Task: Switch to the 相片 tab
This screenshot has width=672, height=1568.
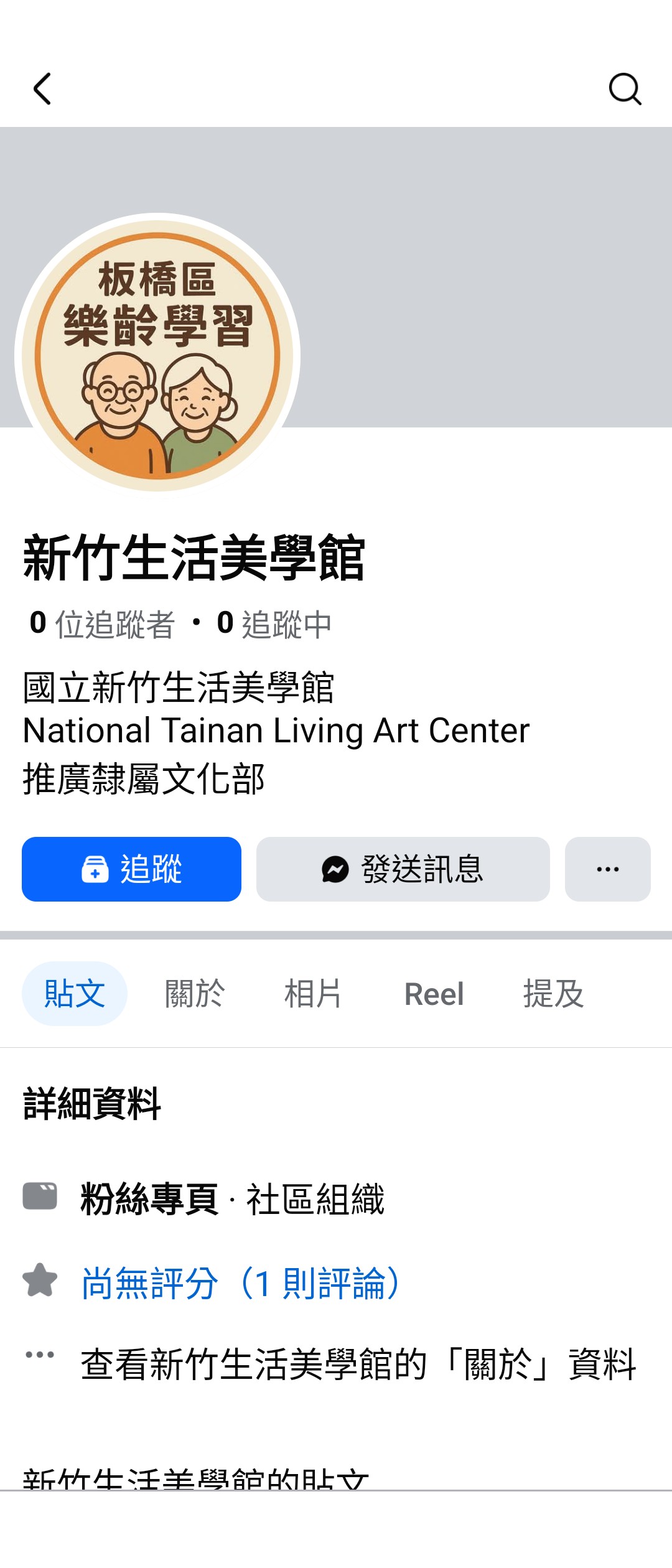Action: [313, 994]
